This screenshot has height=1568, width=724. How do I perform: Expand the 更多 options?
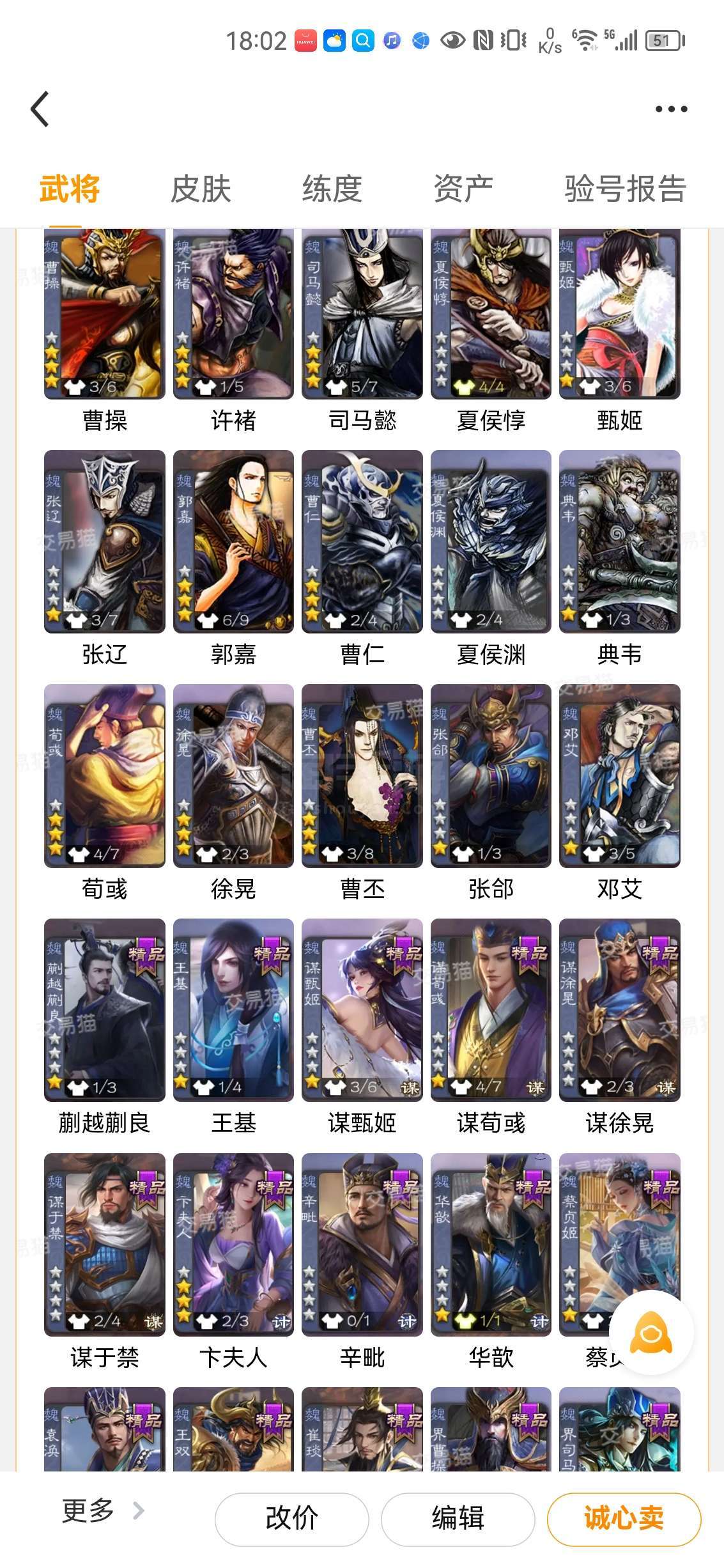click(102, 1511)
